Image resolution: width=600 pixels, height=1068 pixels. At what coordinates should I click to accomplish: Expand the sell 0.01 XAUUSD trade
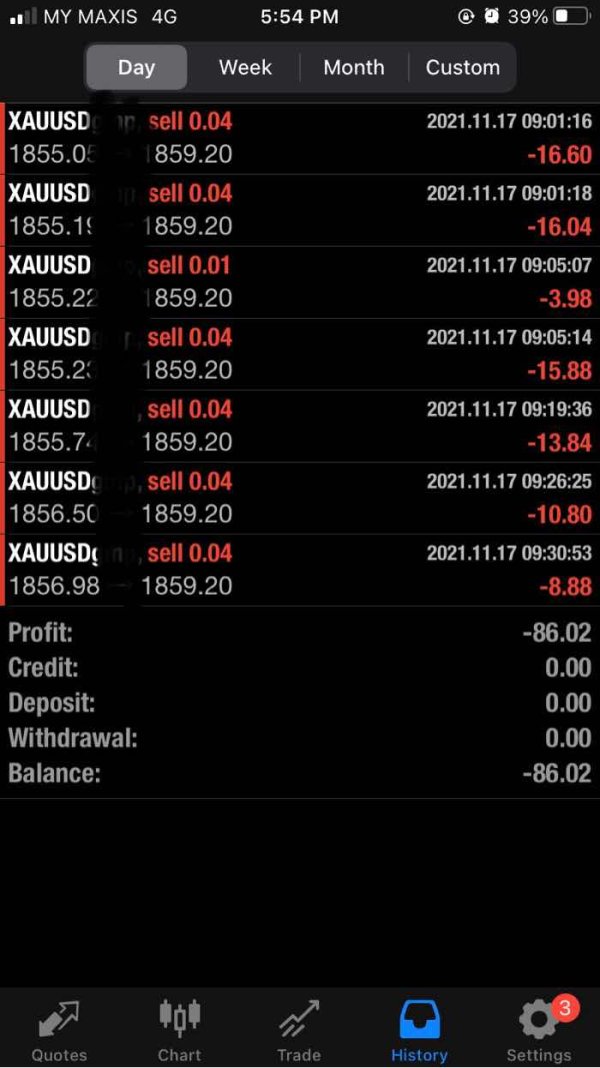pos(300,282)
